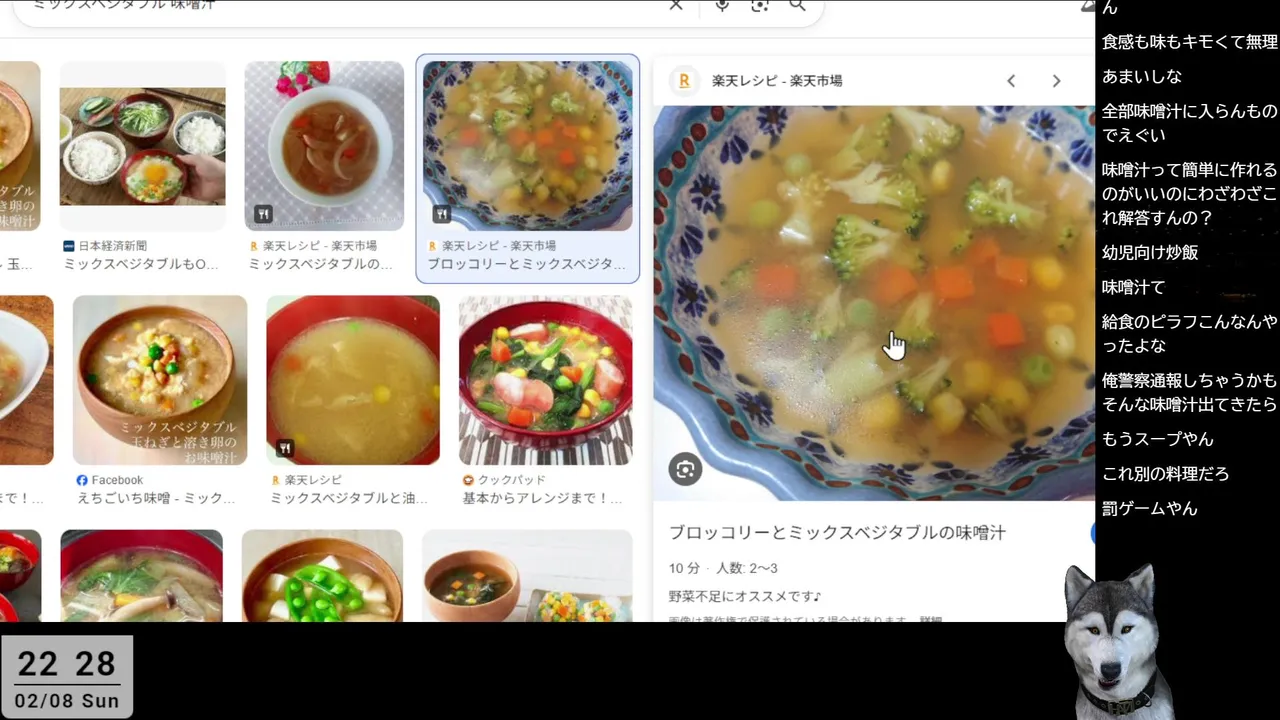The width and height of the screenshot is (1280, 720).
Task: Open the クックパッド 基本からアレンジまで result
Action: [x=545, y=380]
